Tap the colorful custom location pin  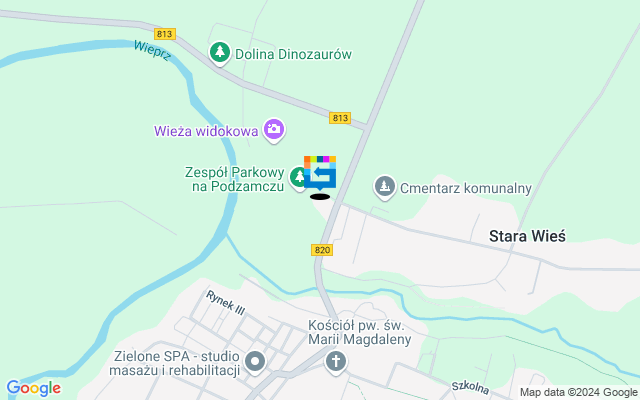click(320, 172)
